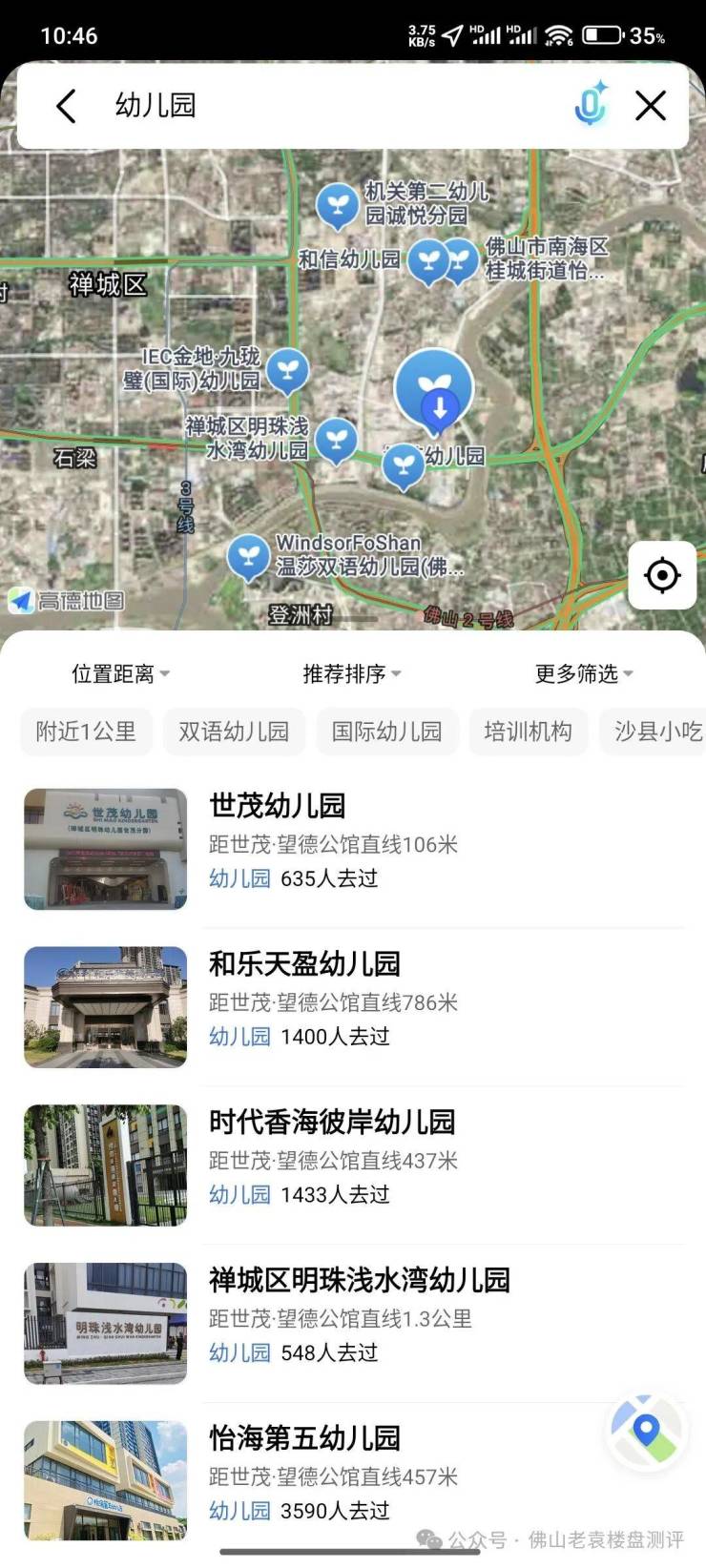Select the 附近1公里 chip

[x=86, y=732]
